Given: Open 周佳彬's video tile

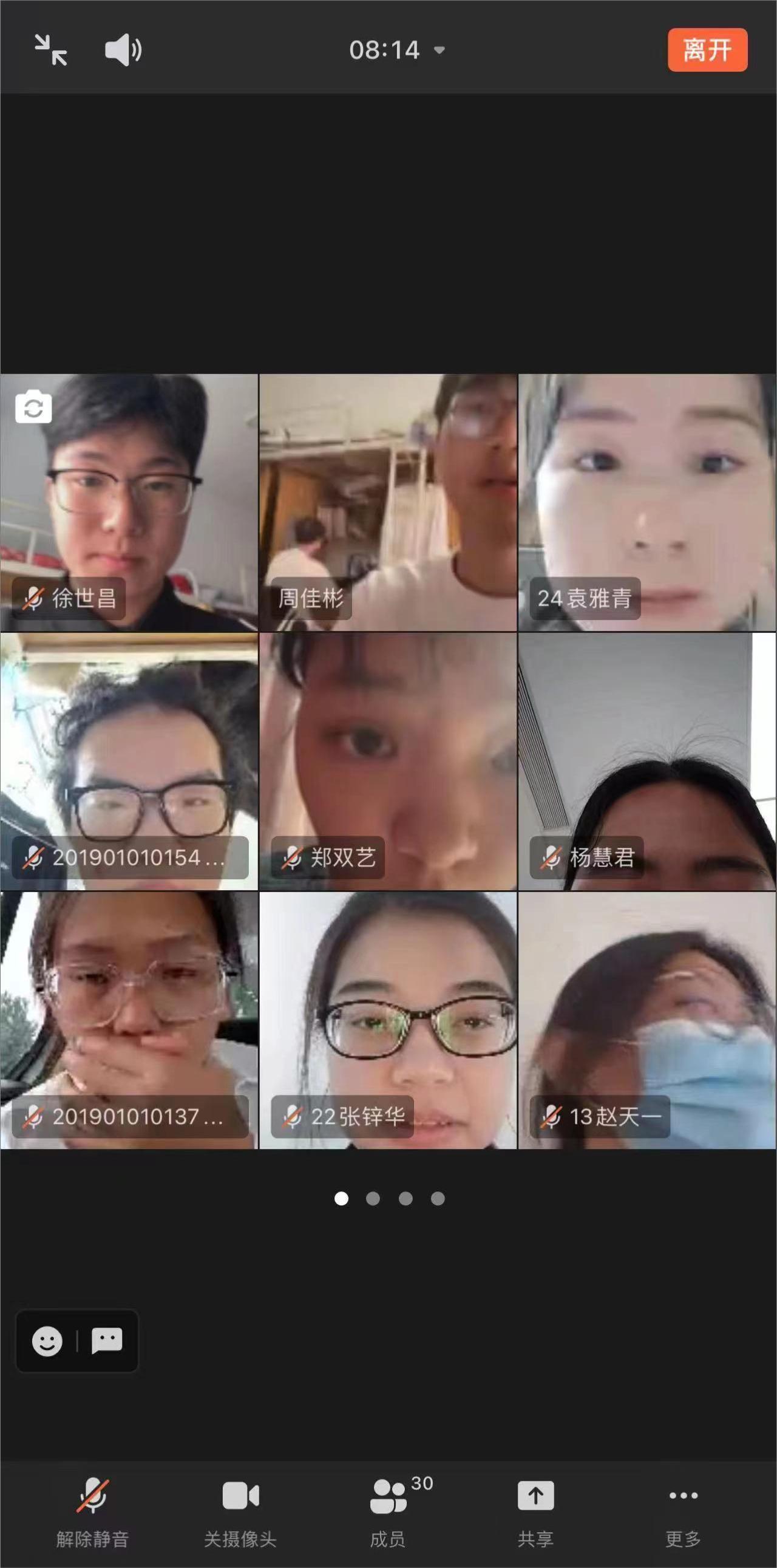Looking at the screenshot, I should click(x=387, y=502).
